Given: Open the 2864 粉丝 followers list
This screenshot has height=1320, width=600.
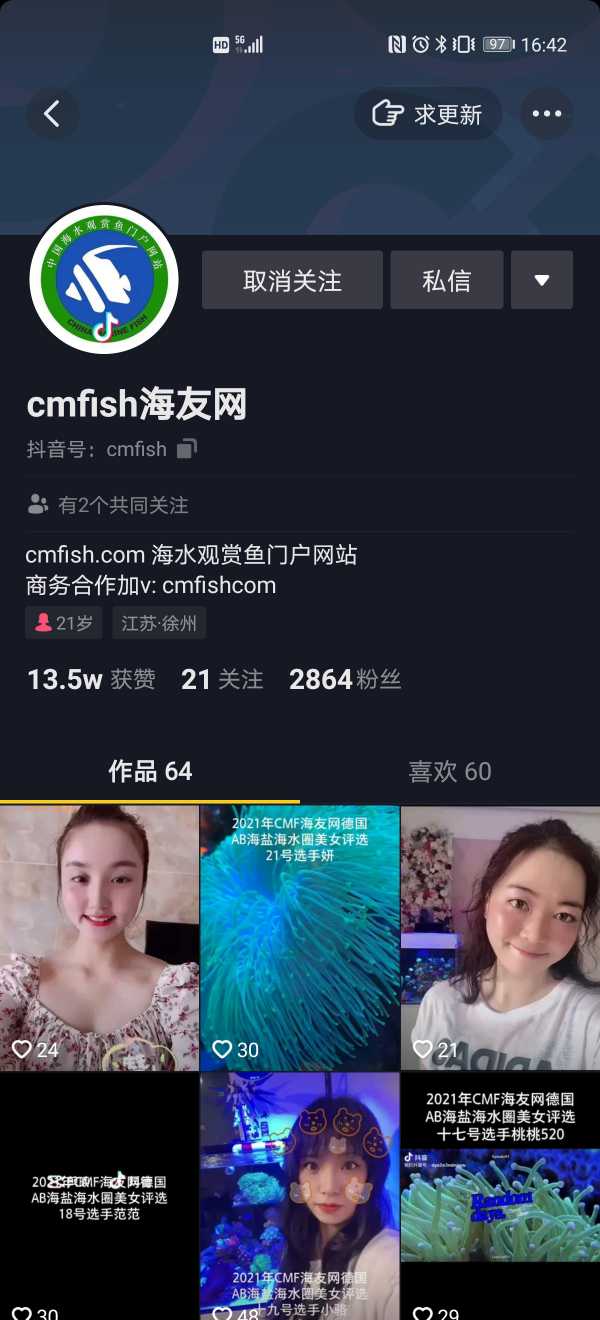Looking at the screenshot, I should [x=345, y=680].
